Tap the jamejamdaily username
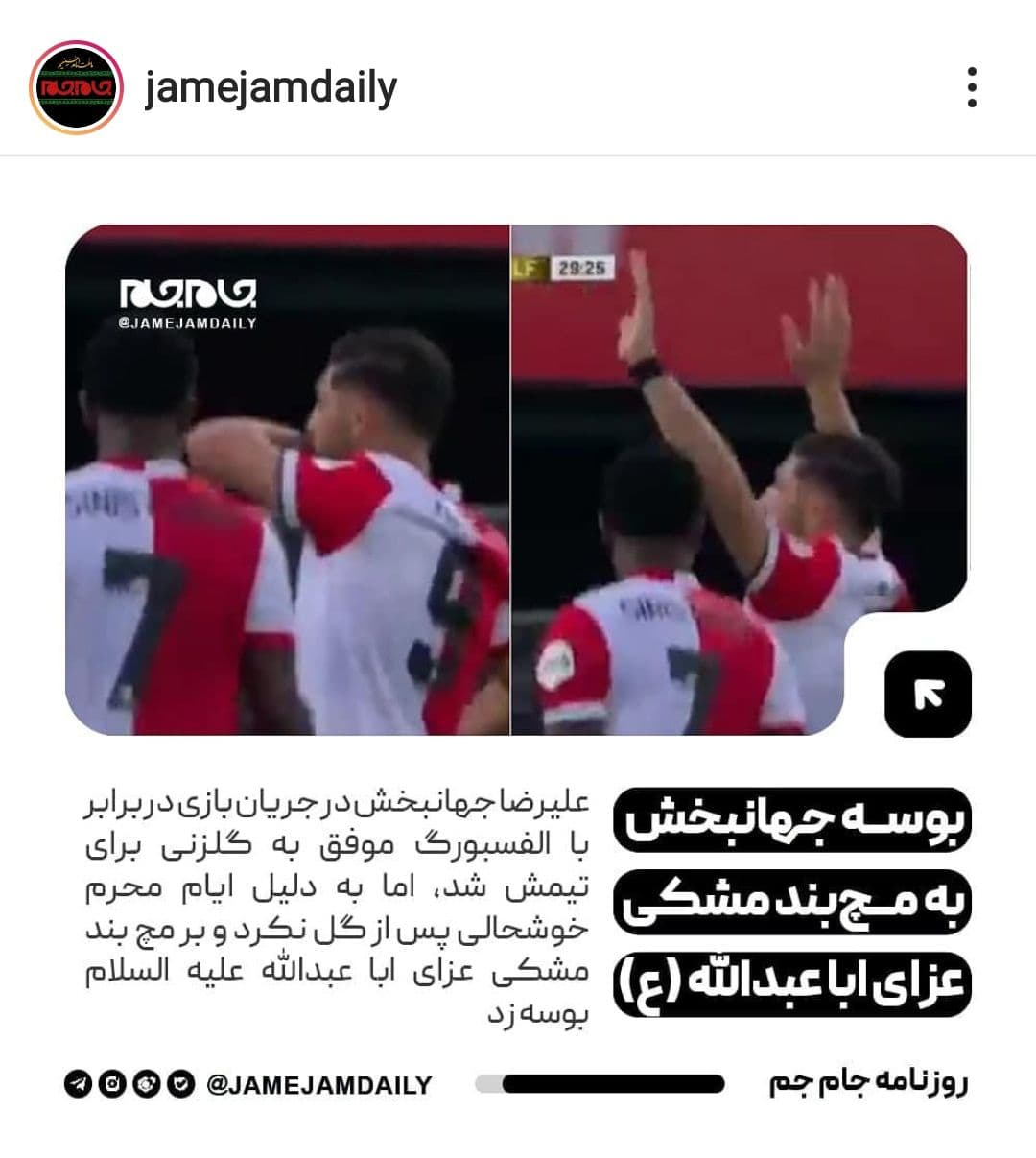The height and width of the screenshot is (1158, 1036). (271, 89)
